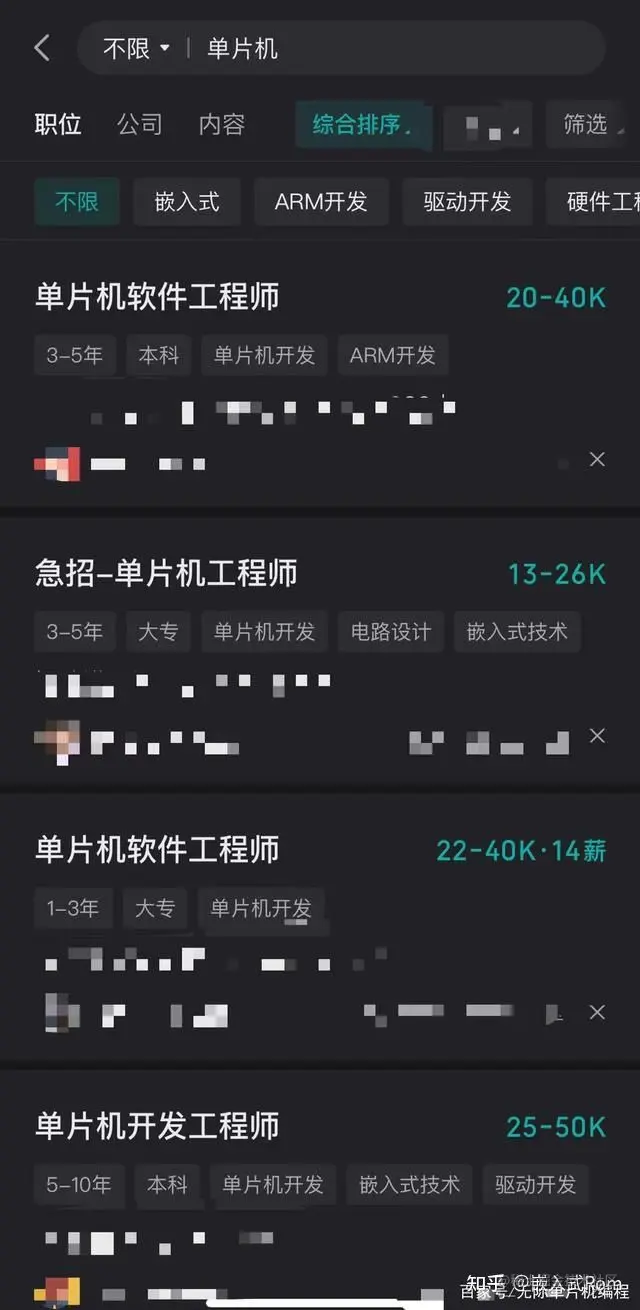Open the 不限 city dropdown
640x1310 pixels.
[137, 48]
